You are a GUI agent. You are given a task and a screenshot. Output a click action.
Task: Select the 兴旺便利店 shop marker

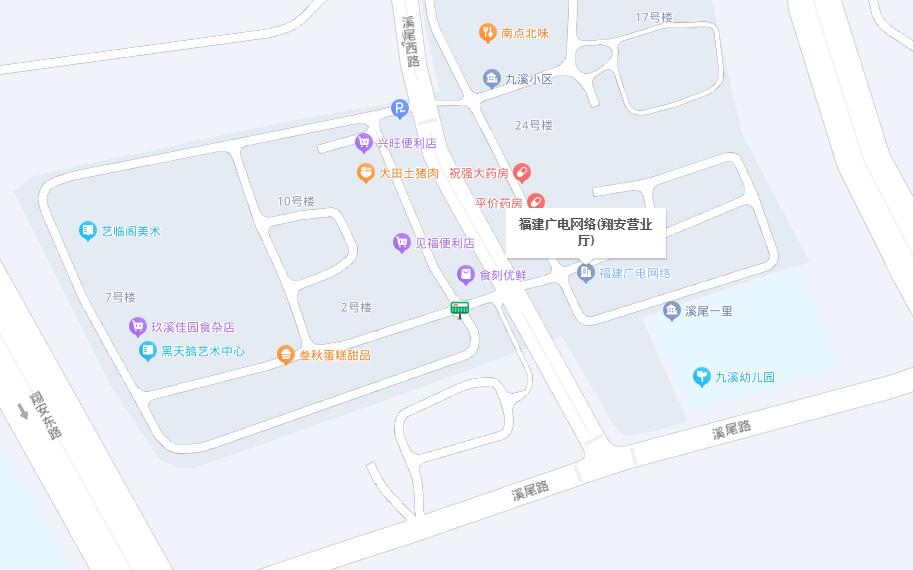(364, 143)
